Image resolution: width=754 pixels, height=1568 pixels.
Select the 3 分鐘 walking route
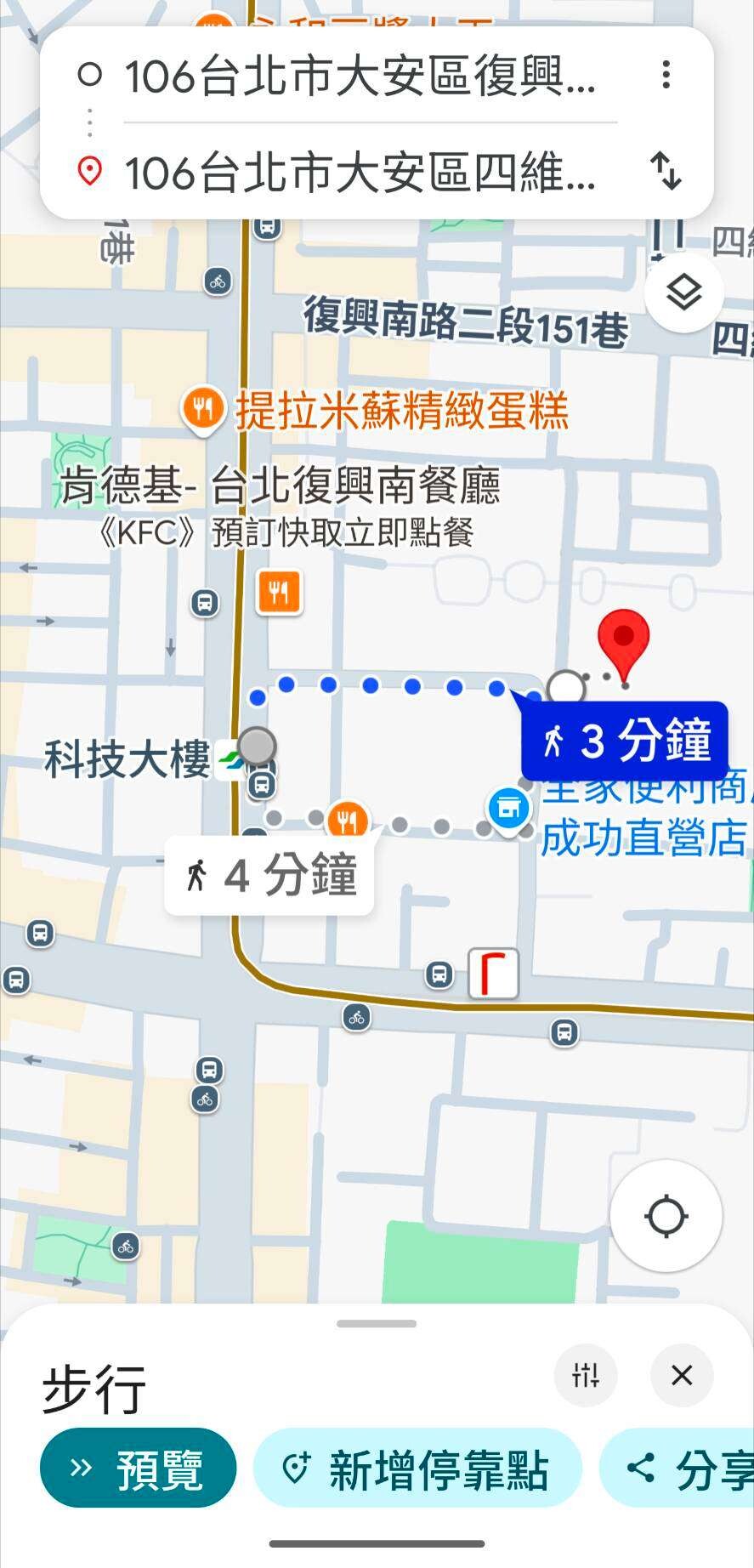[x=625, y=741]
